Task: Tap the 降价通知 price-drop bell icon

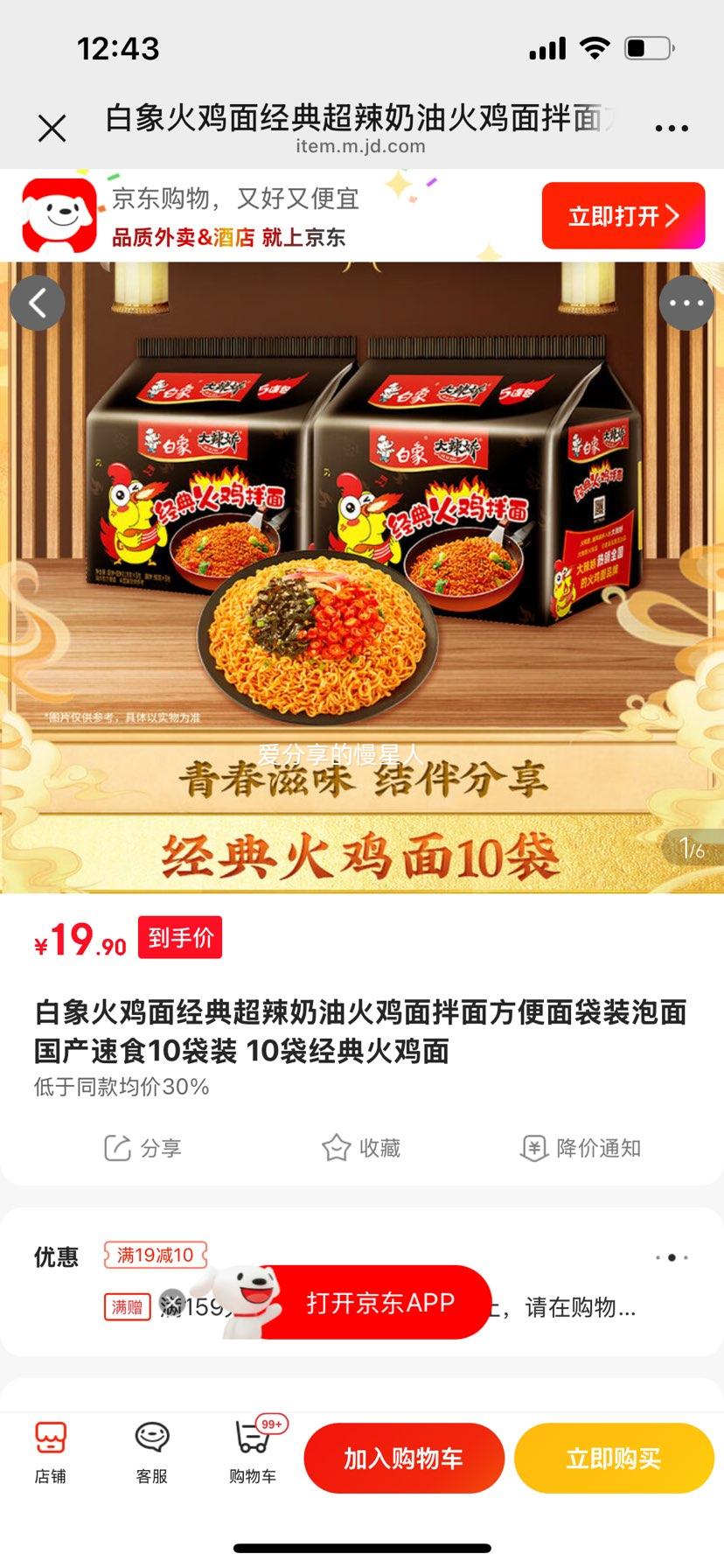Action: tap(580, 1148)
